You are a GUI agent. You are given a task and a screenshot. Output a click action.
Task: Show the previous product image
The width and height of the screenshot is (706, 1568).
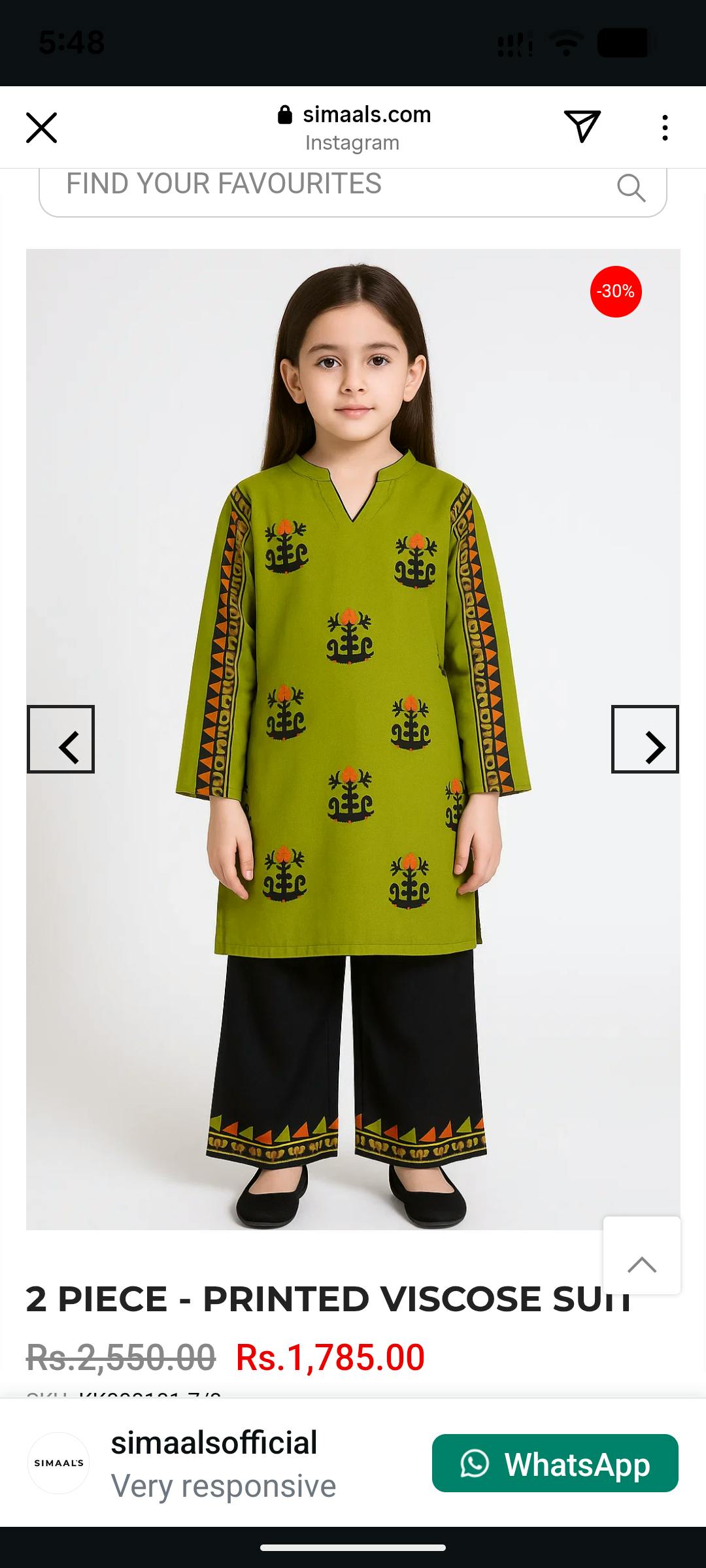tap(61, 739)
